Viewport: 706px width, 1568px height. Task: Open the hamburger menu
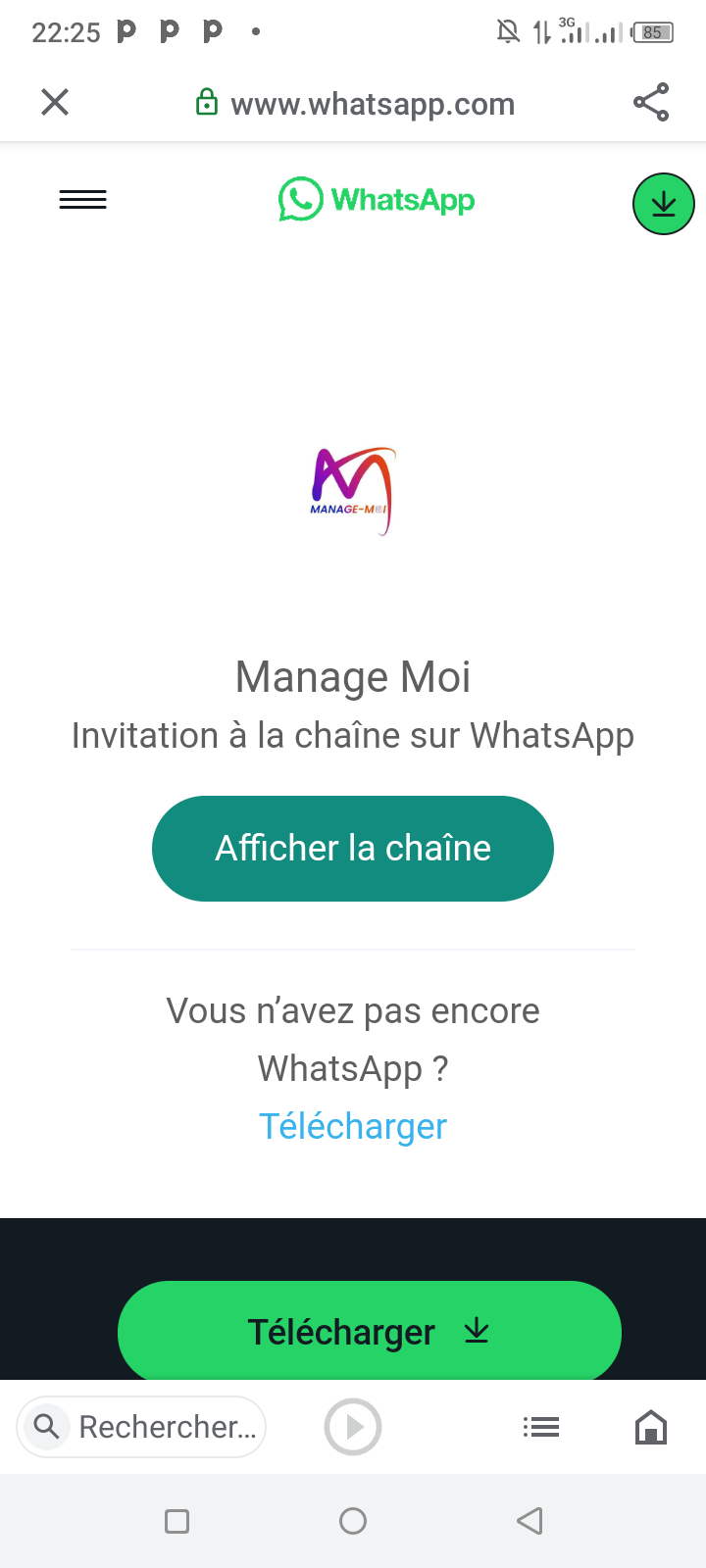83,200
